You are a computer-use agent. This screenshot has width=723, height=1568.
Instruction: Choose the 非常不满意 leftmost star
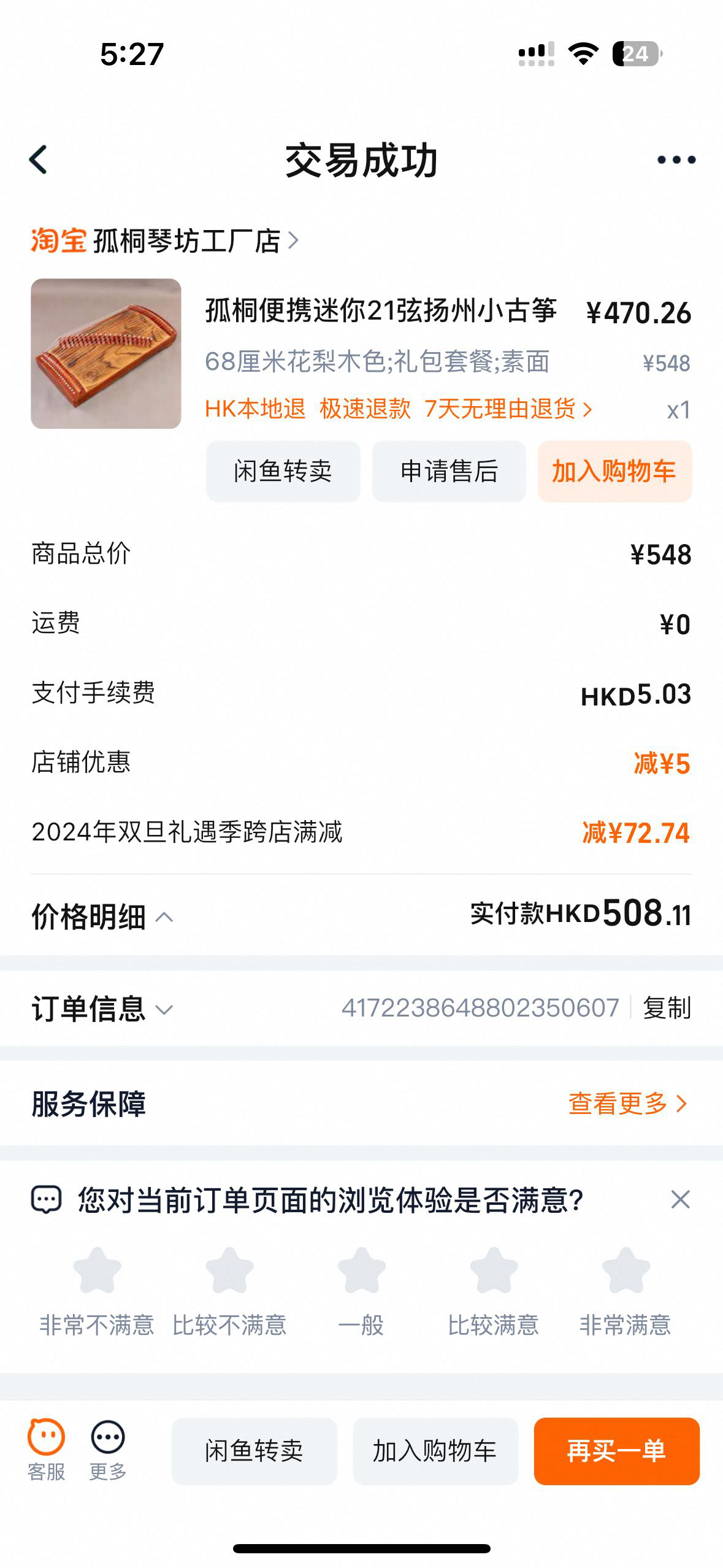tap(98, 1270)
